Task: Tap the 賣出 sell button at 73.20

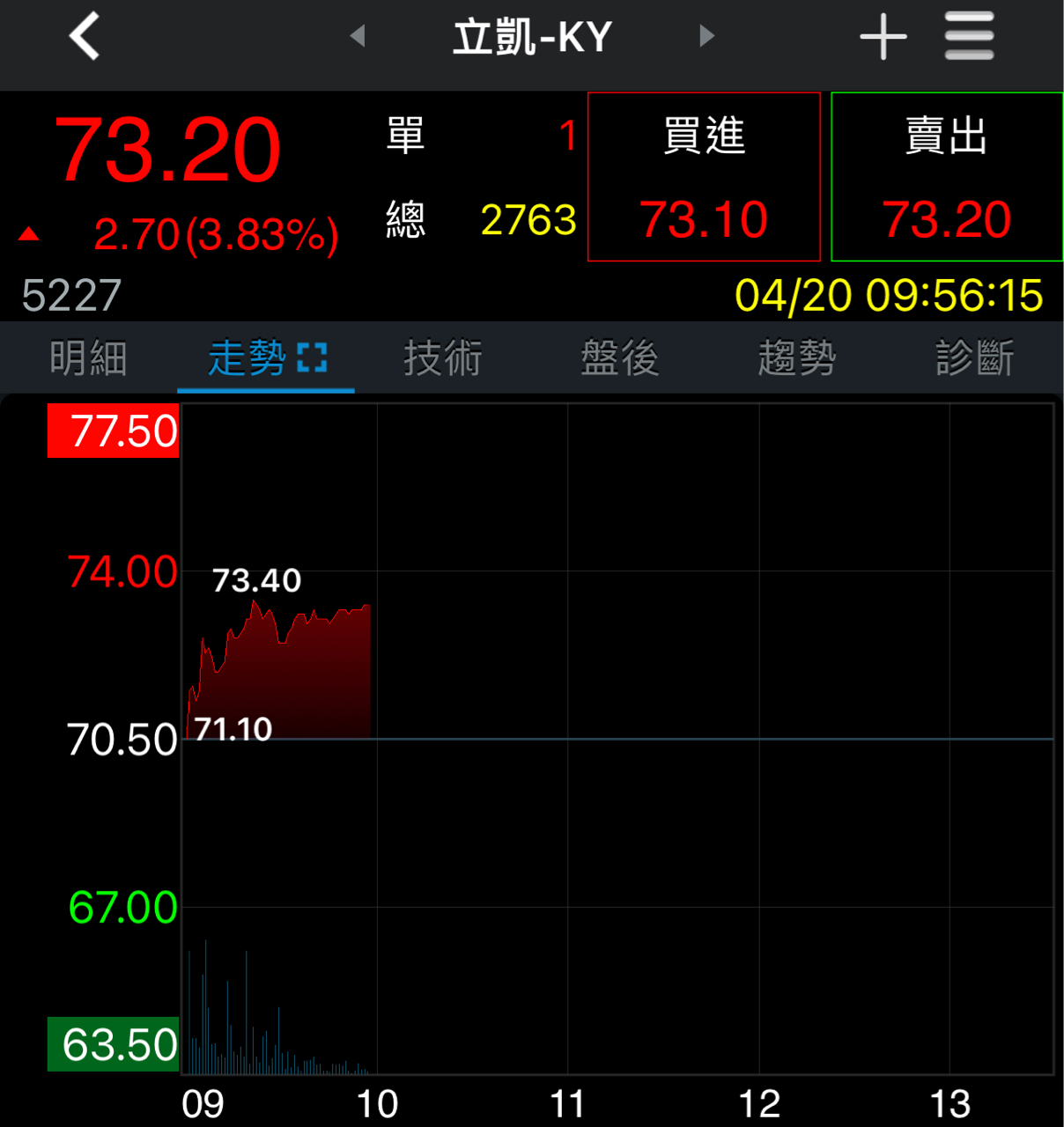Action: [947, 177]
